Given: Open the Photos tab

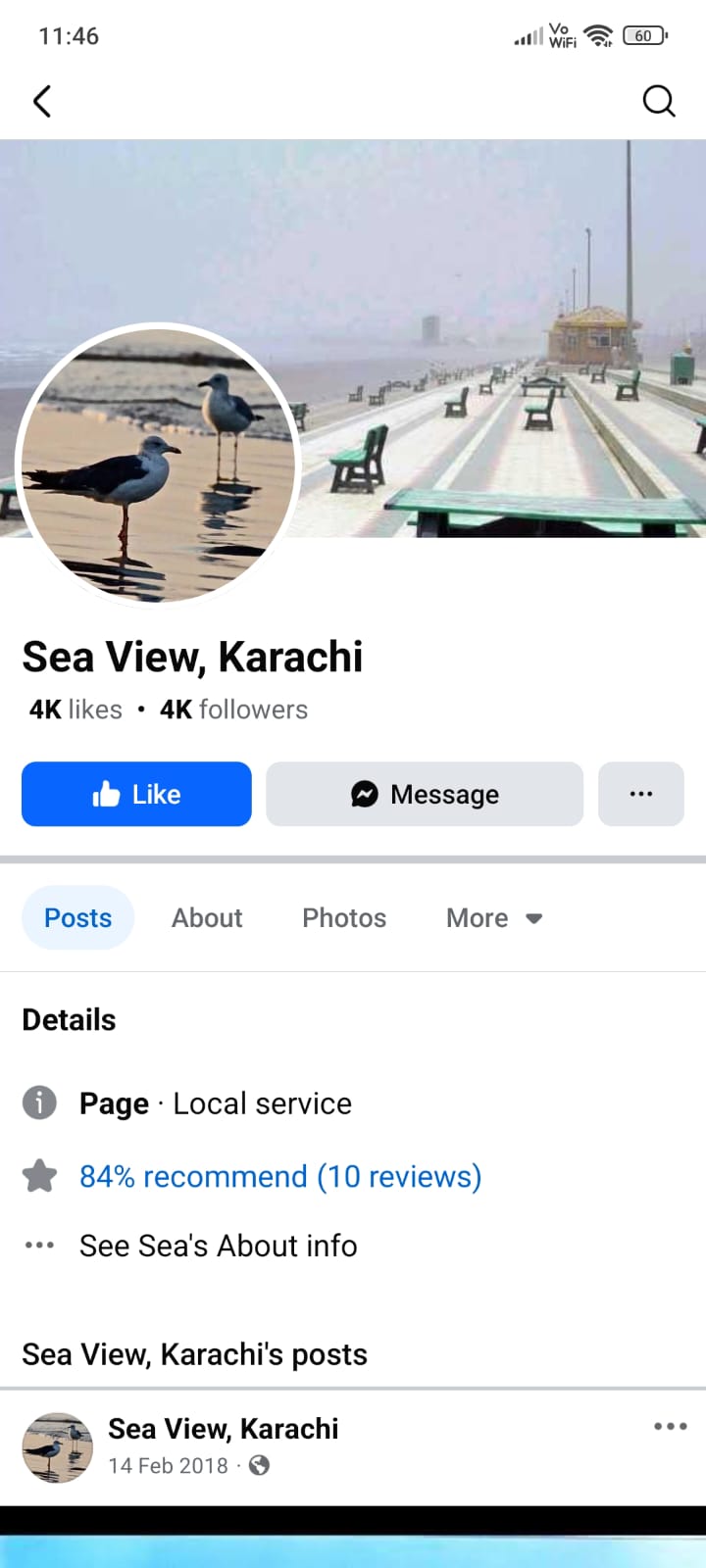Looking at the screenshot, I should click(343, 917).
